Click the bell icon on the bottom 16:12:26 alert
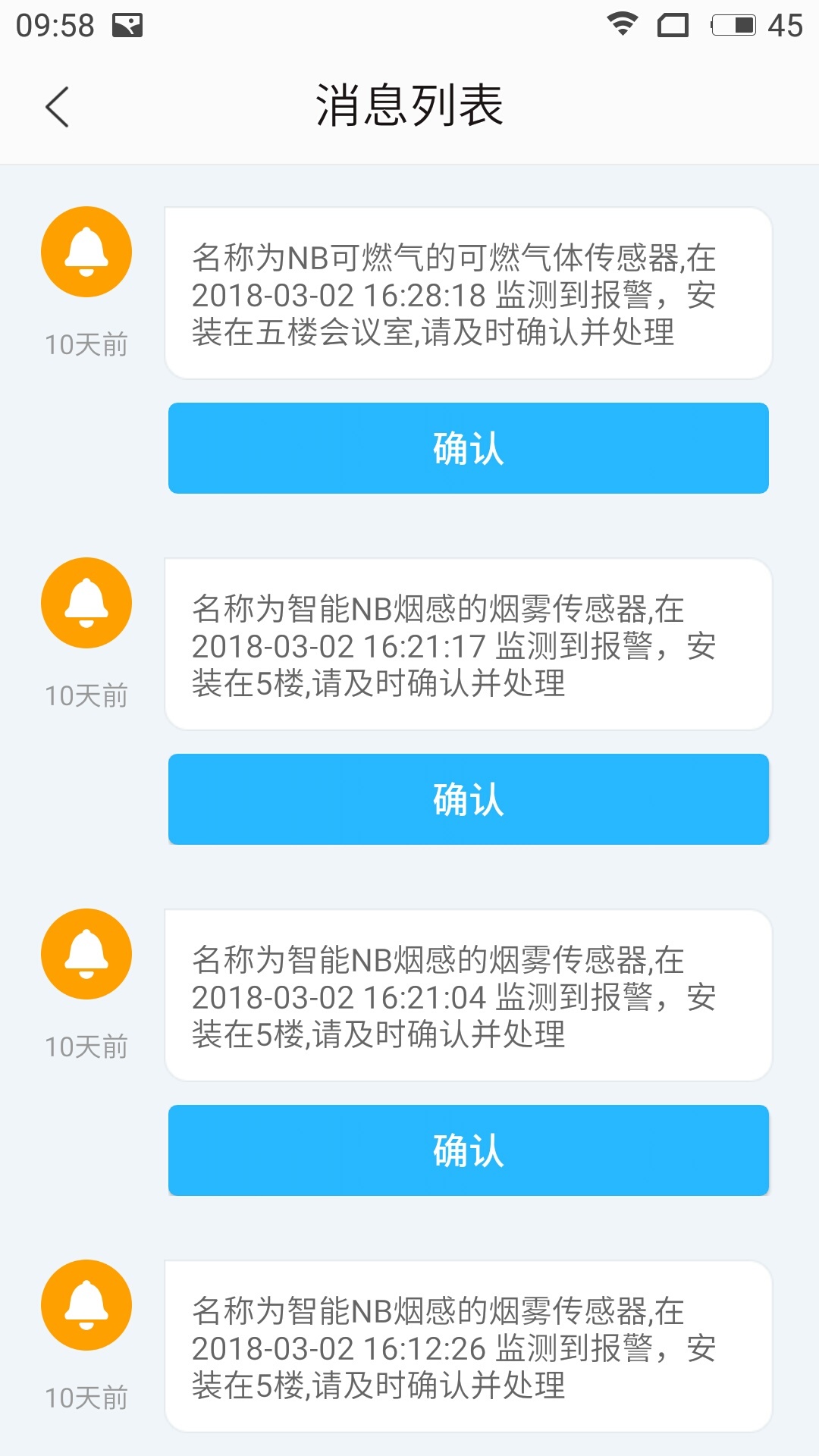This screenshot has width=819, height=1456. [86, 1306]
